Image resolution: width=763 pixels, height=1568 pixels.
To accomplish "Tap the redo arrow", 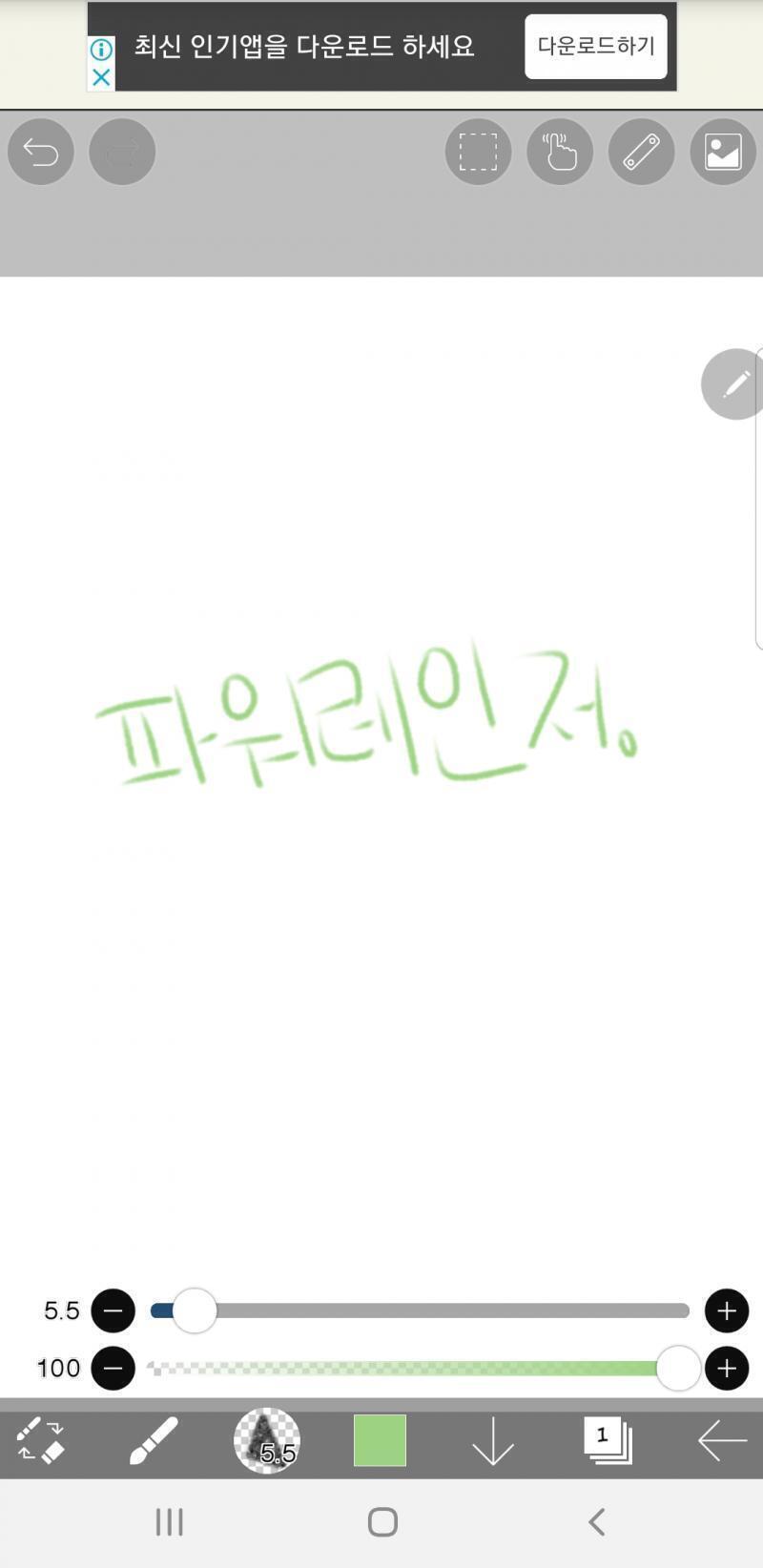I will point(122,152).
